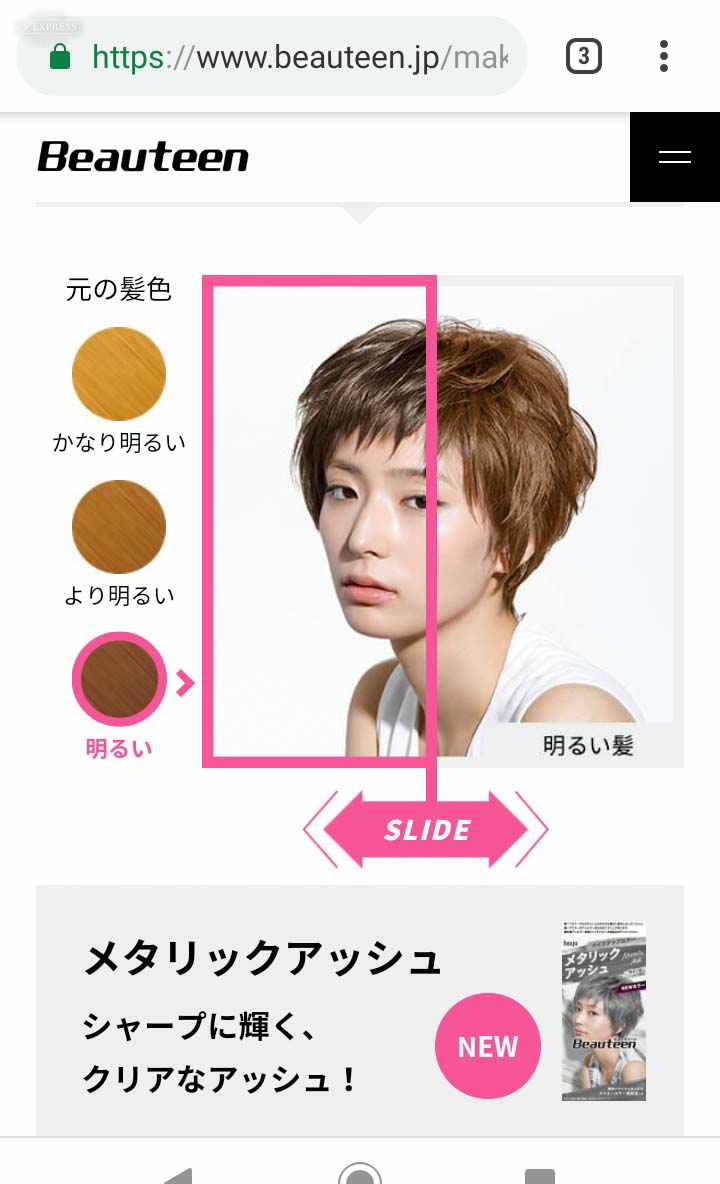Open the メタリックアッシュ product banner
The width and height of the screenshot is (720, 1184).
click(x=360, y=1010)
